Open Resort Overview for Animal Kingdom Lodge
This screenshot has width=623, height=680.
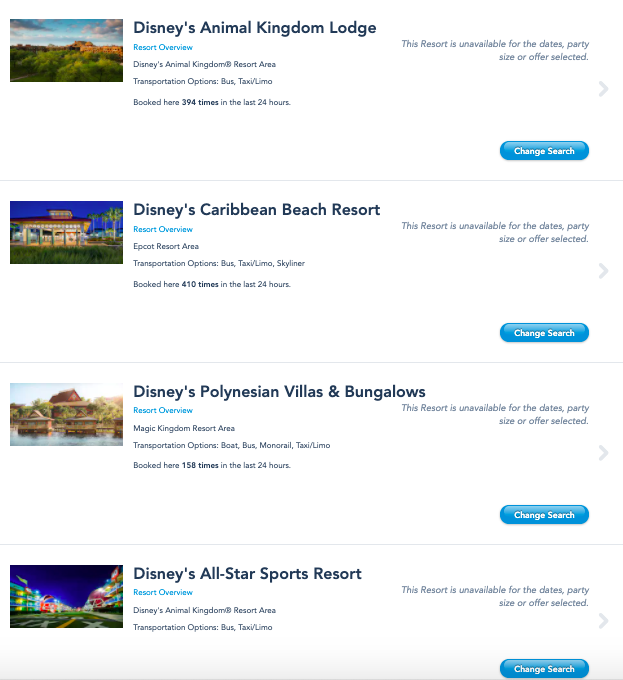coord(163,47)
